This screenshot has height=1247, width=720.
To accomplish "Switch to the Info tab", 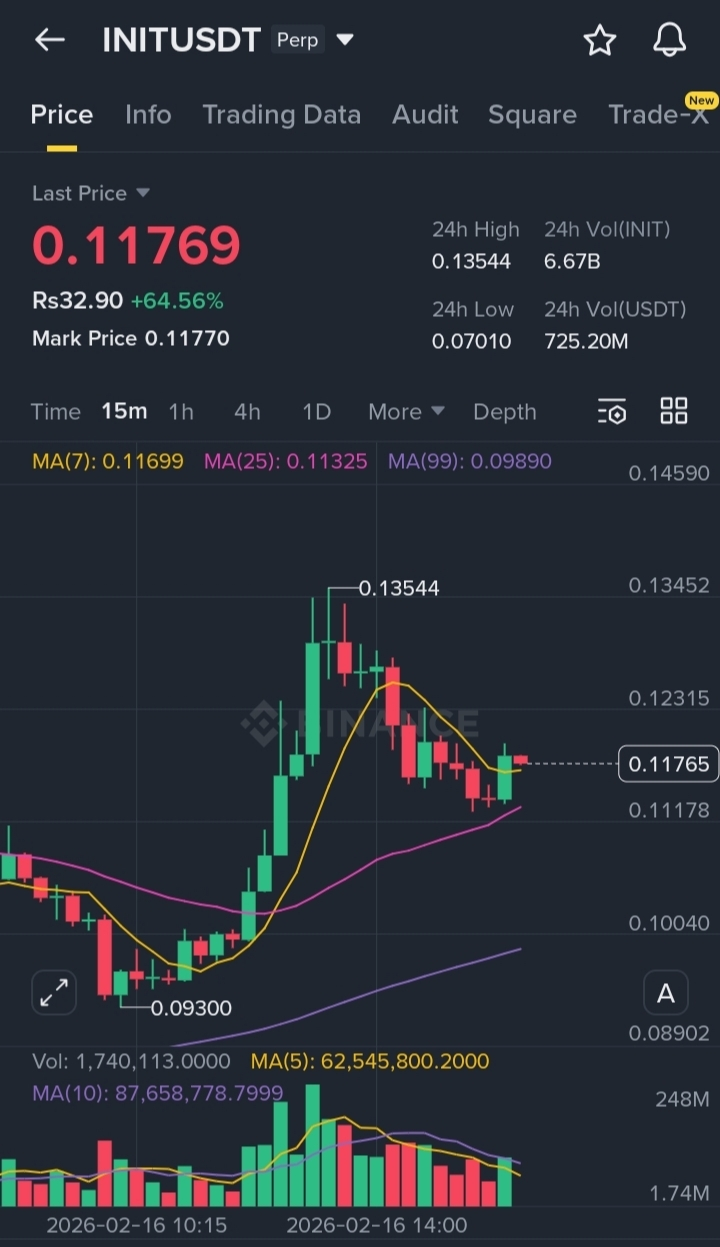I will pos(148,115).
